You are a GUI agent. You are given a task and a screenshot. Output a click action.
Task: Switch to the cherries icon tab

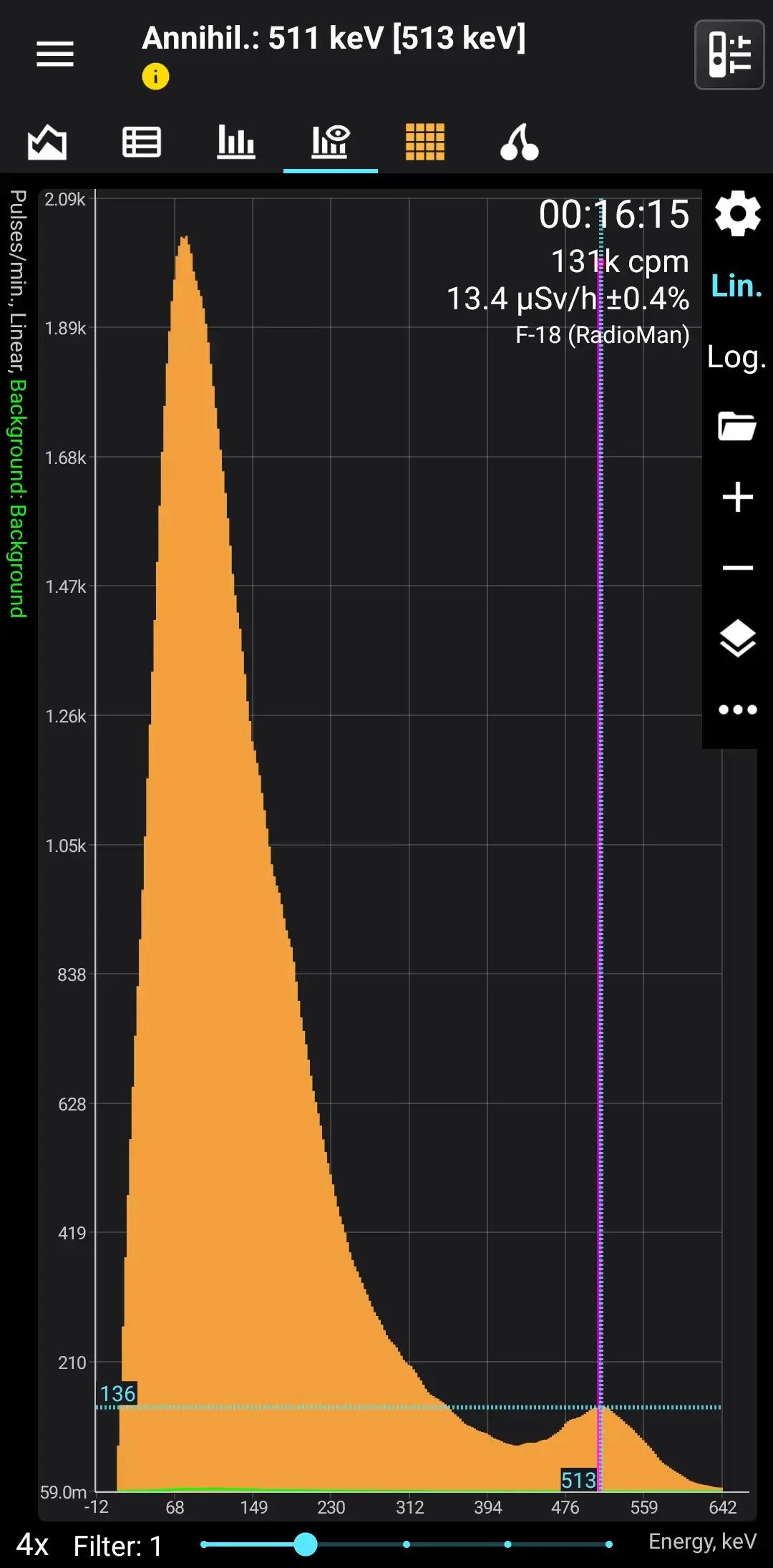[x=520, y=142]
